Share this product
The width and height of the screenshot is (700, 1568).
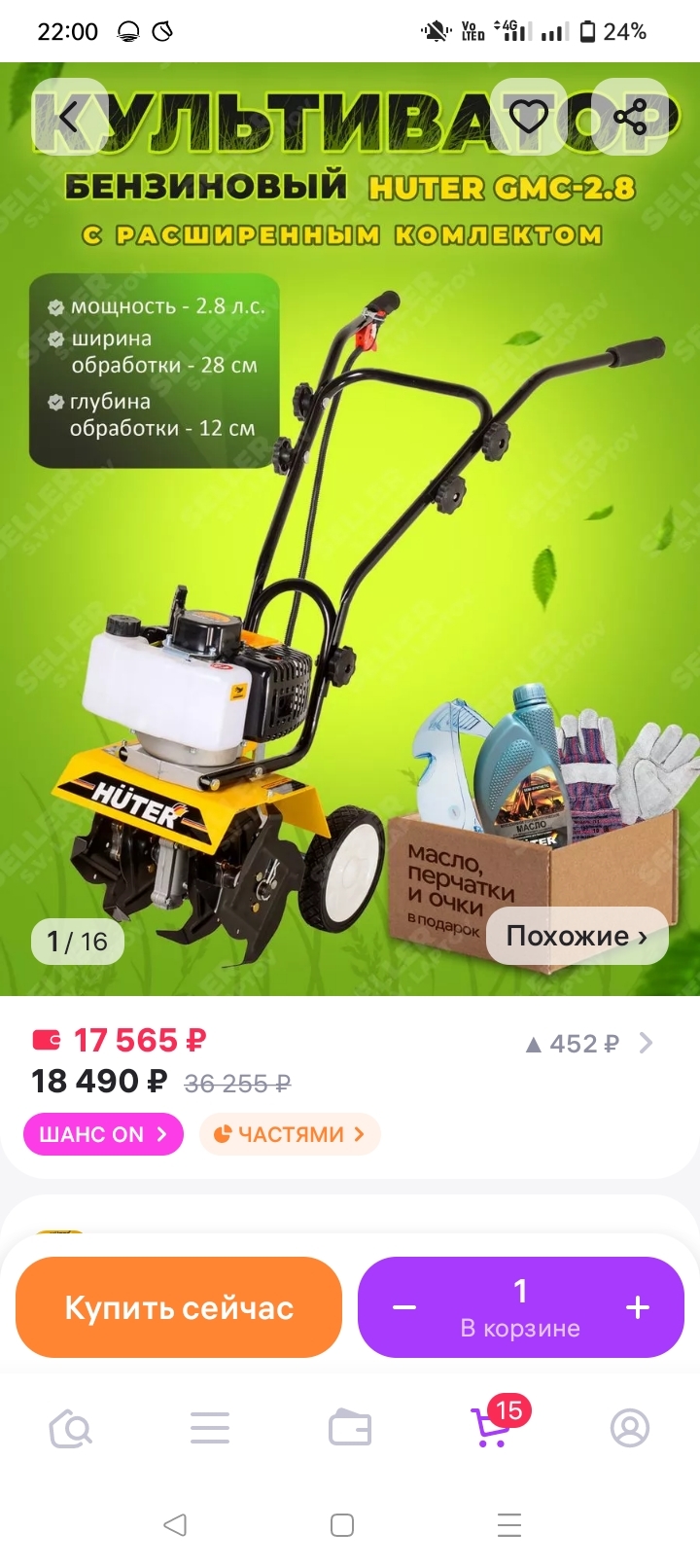pos(630,117)
